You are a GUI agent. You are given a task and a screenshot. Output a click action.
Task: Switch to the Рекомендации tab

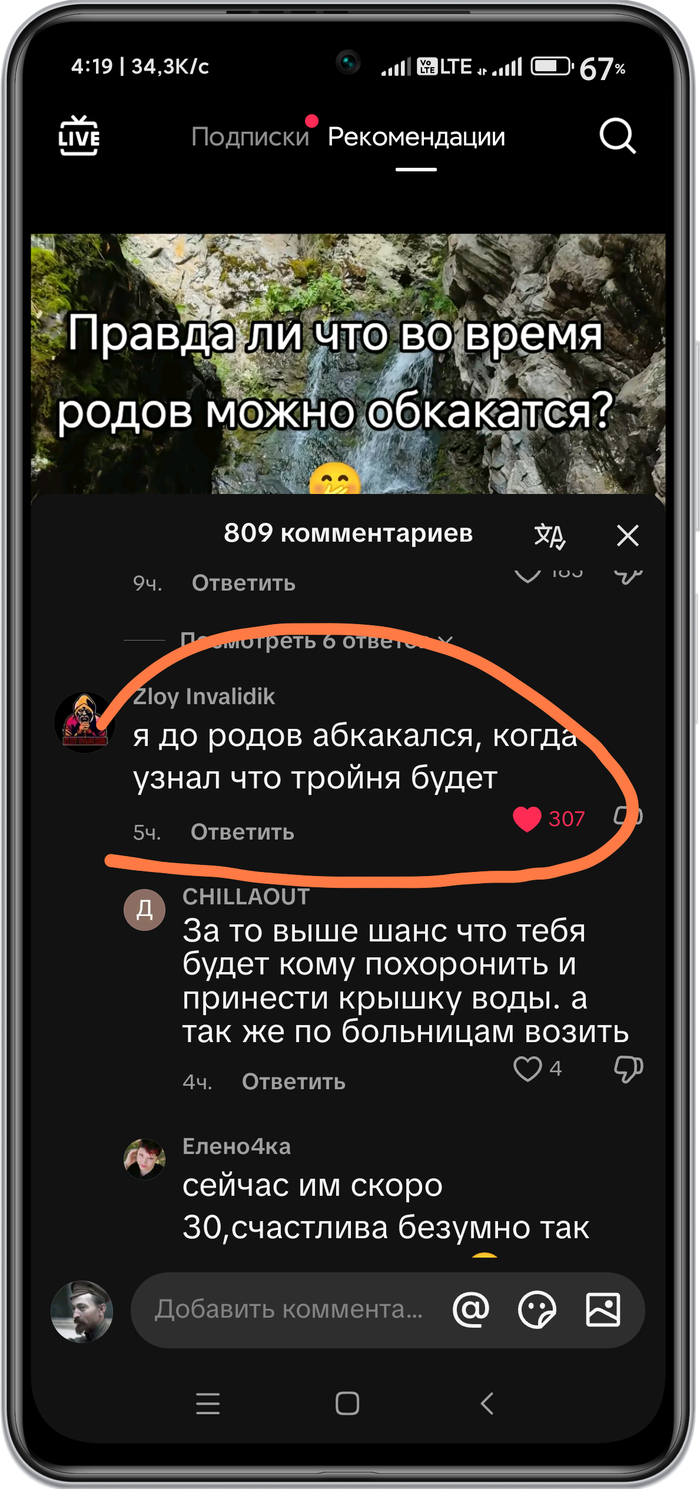(x=416, y=137)
